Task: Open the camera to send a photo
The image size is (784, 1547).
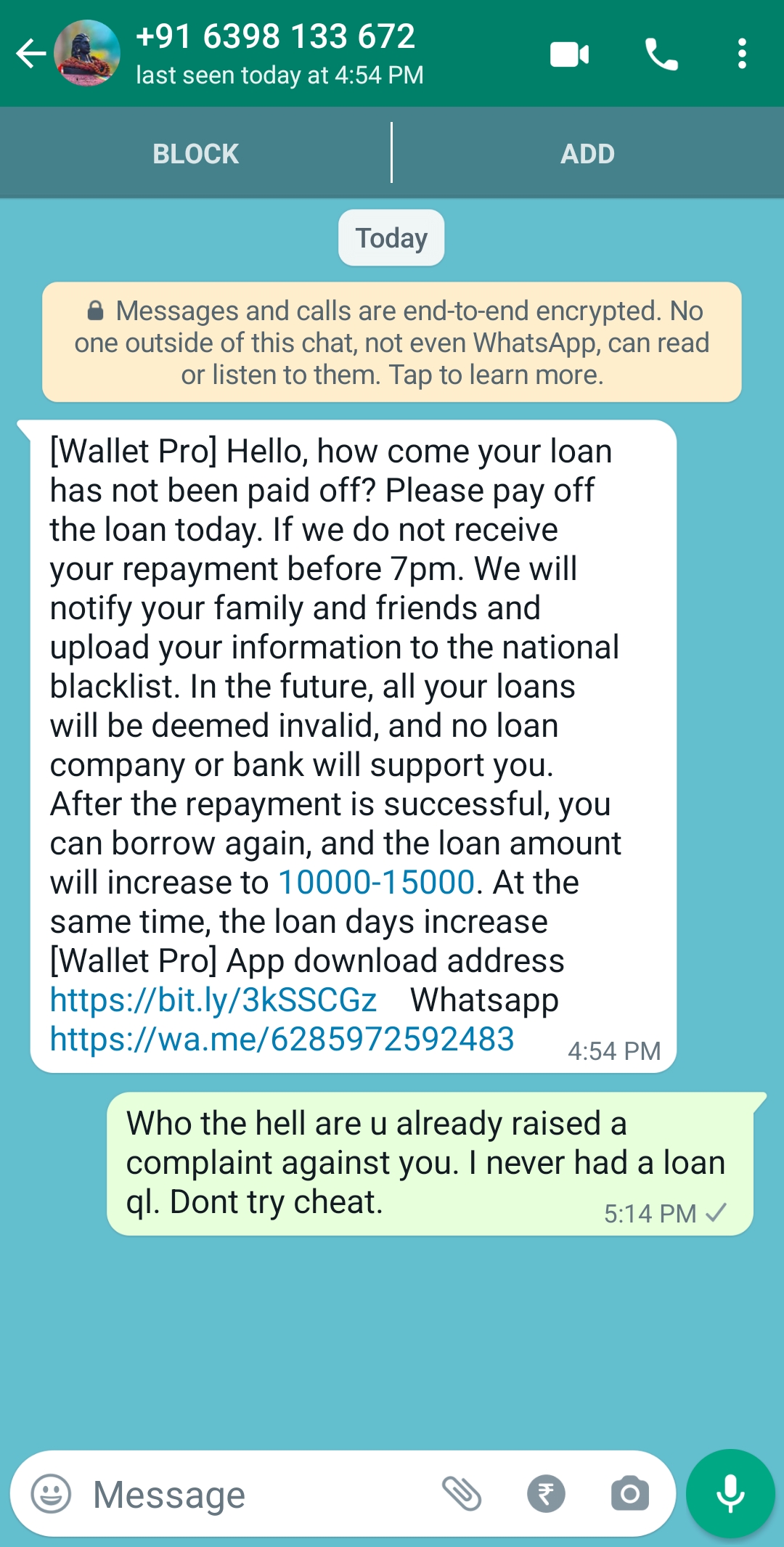Action: (x=629, y=1494)
